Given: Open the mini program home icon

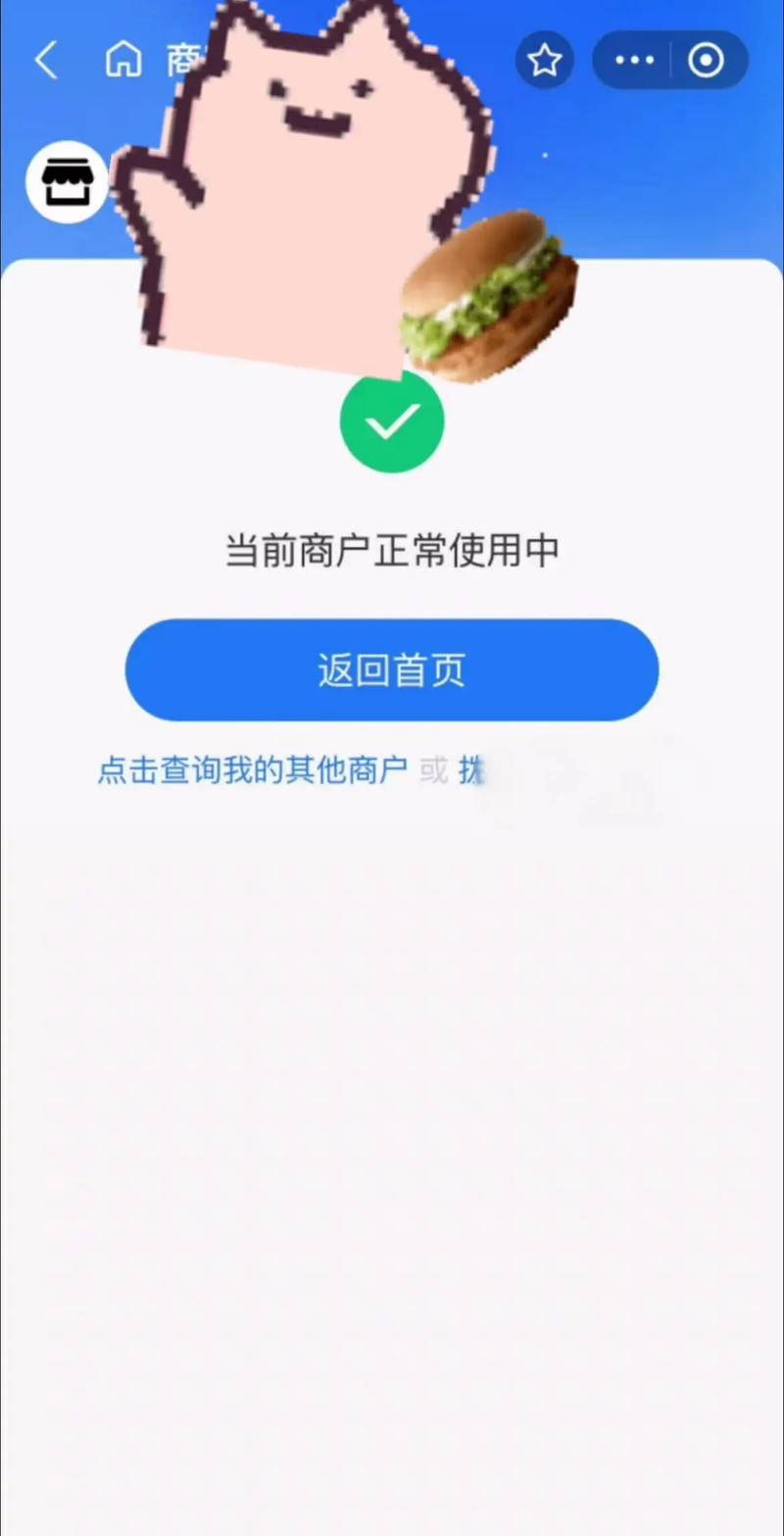Looking at the screenshot, I should tap(123, 61).
